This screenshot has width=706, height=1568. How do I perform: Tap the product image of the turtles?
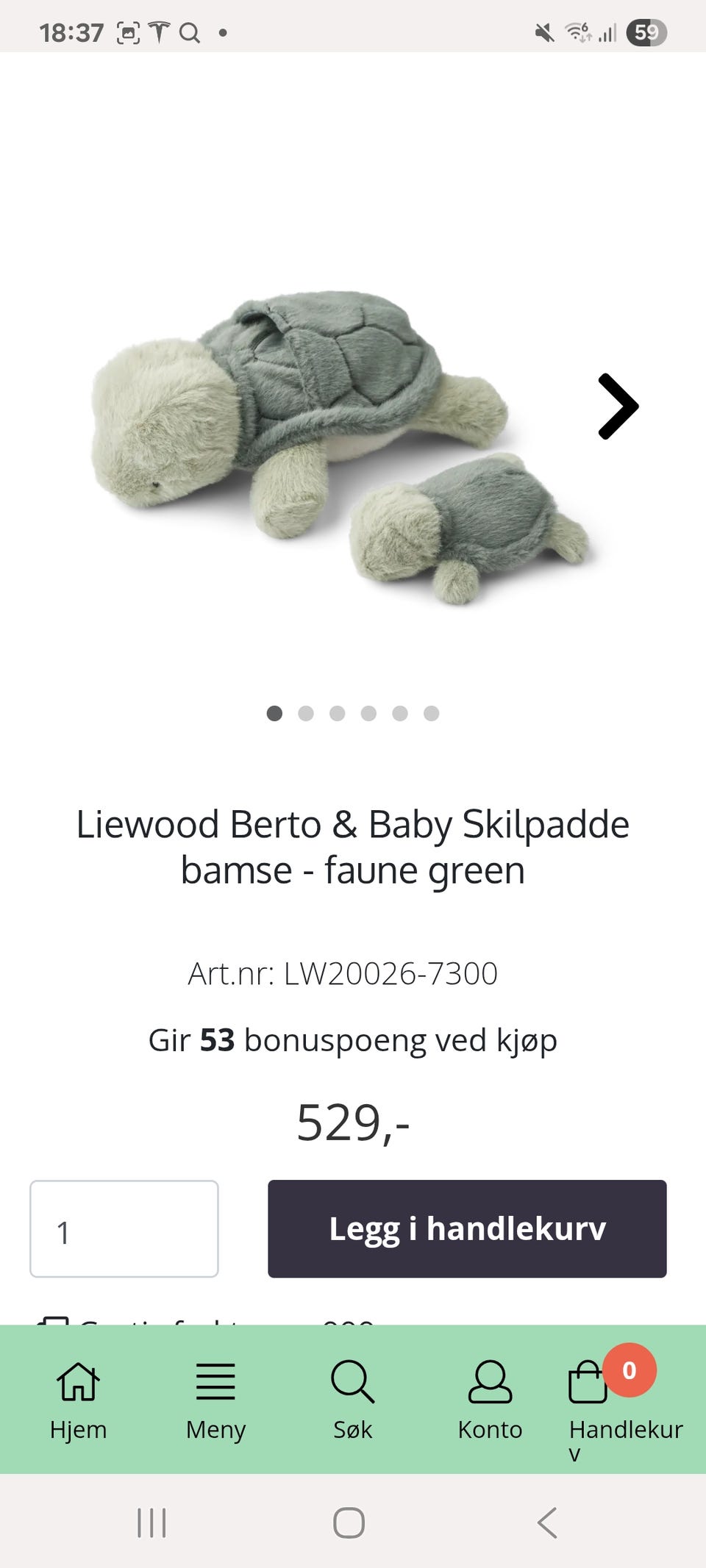tap(331, 441)
